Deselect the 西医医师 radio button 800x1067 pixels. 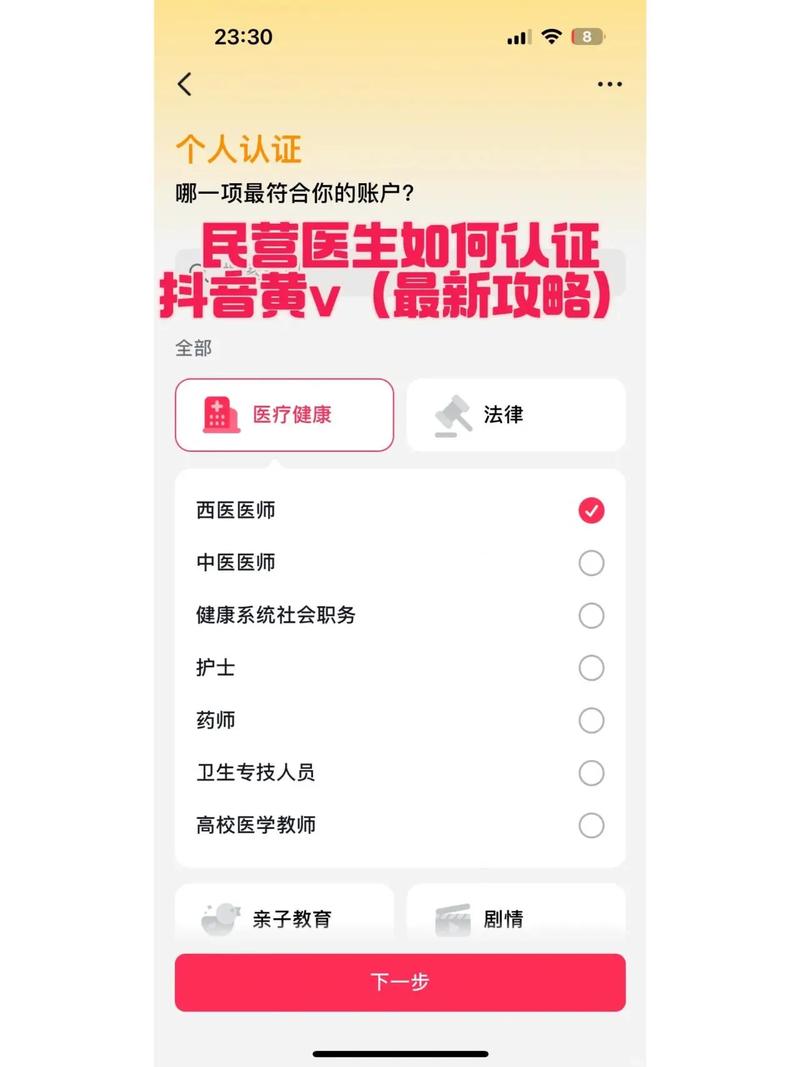[x=592, y=510]
